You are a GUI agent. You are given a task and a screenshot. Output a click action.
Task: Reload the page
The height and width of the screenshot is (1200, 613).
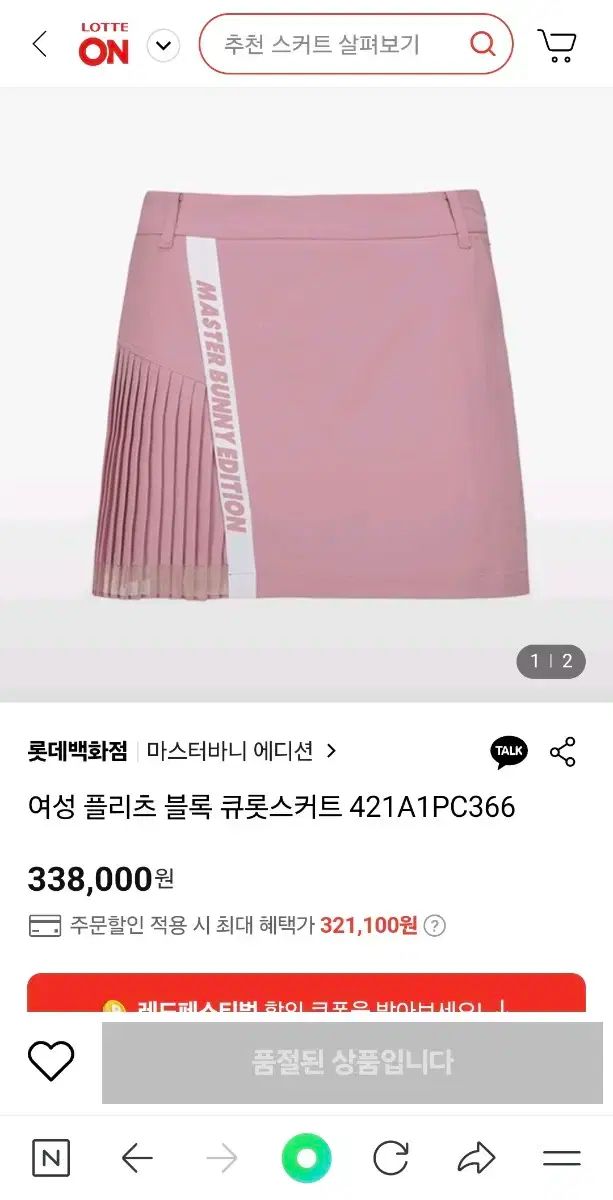pos(391,1158)
